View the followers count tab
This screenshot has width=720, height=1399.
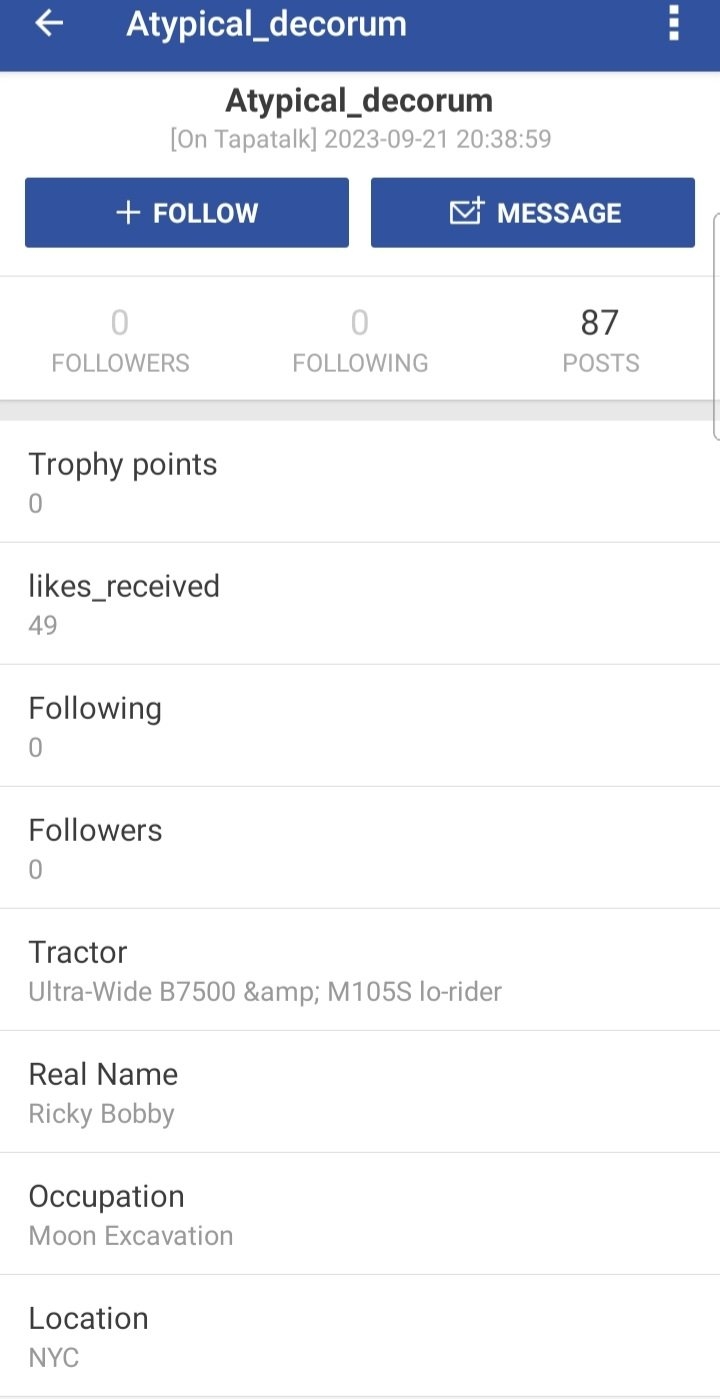[x=120, y=339]
